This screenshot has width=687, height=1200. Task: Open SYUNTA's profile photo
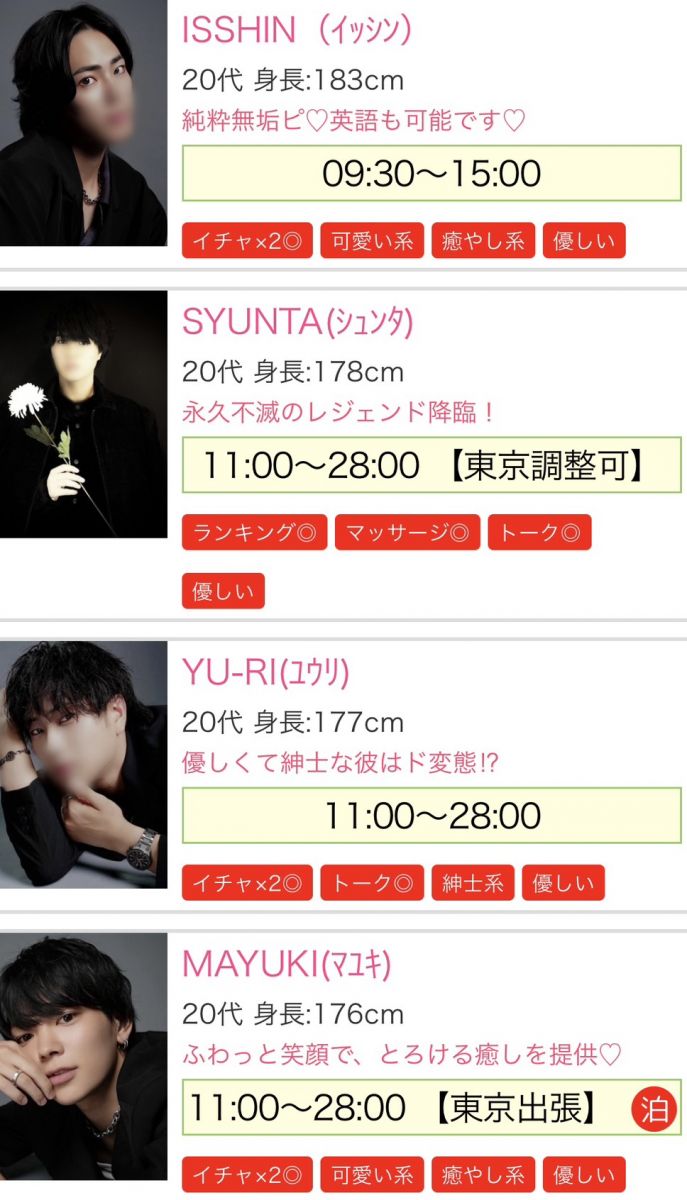pyautogui.click(x=83, y=414)
